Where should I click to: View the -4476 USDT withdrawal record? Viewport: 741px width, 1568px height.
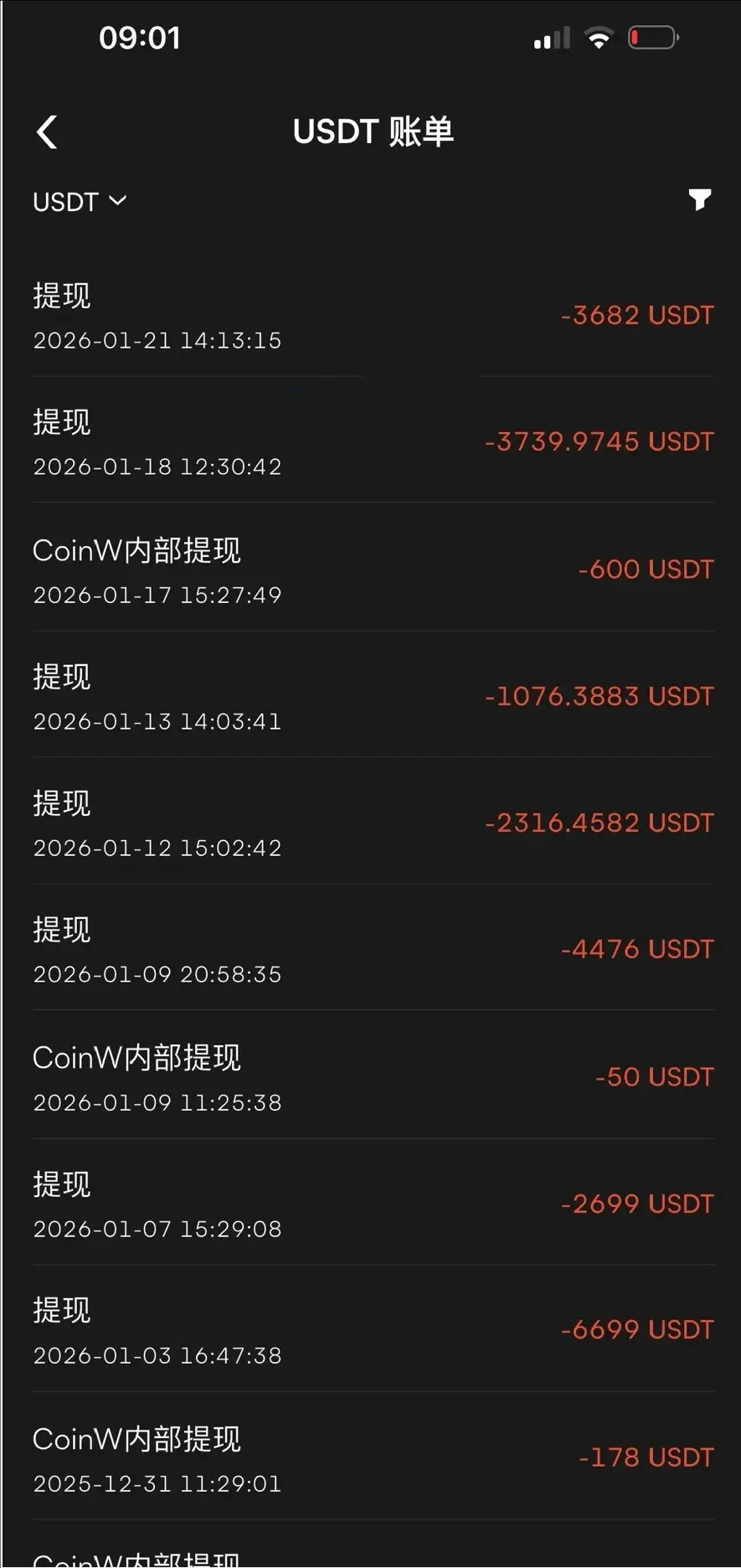[x=373, y=950]
